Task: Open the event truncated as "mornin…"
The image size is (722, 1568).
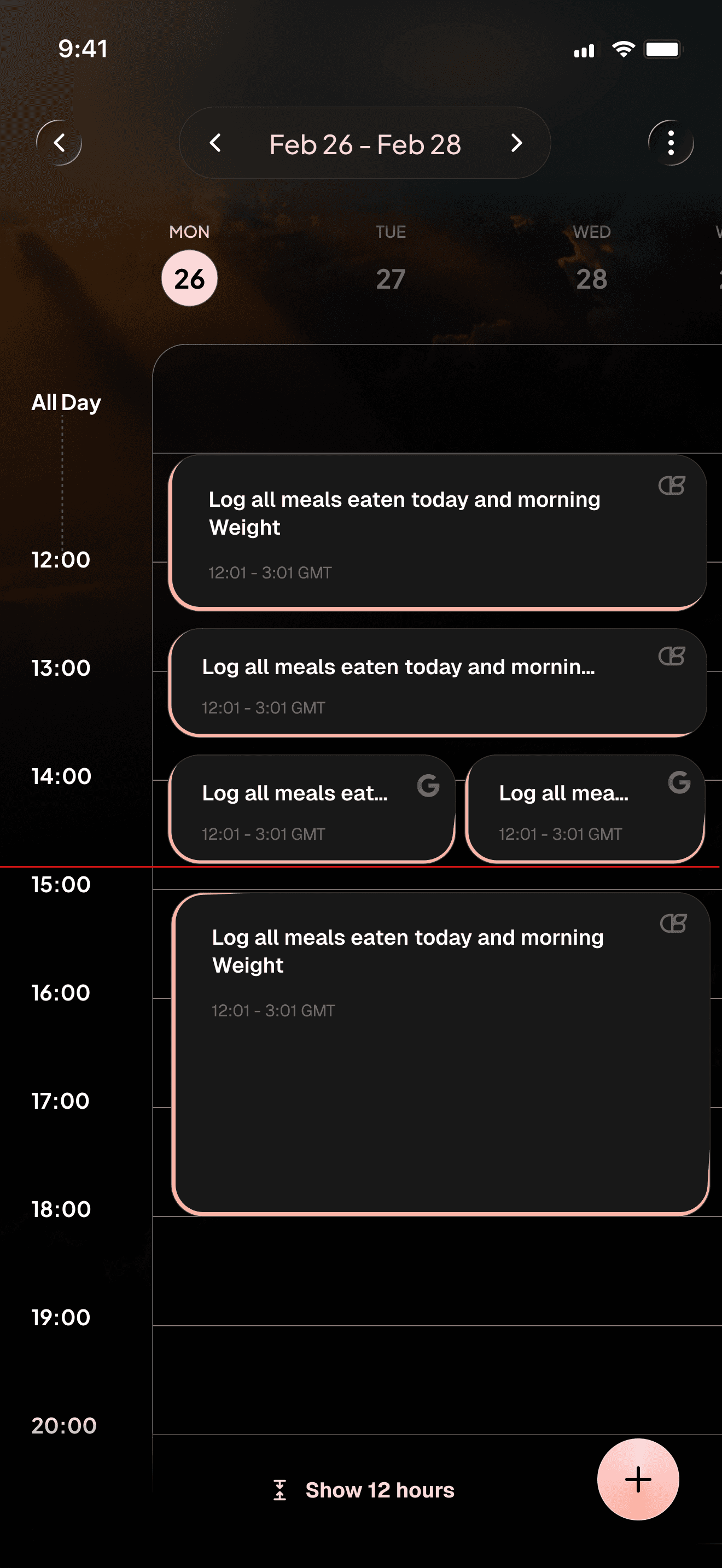Action: [x=437, y=683]
